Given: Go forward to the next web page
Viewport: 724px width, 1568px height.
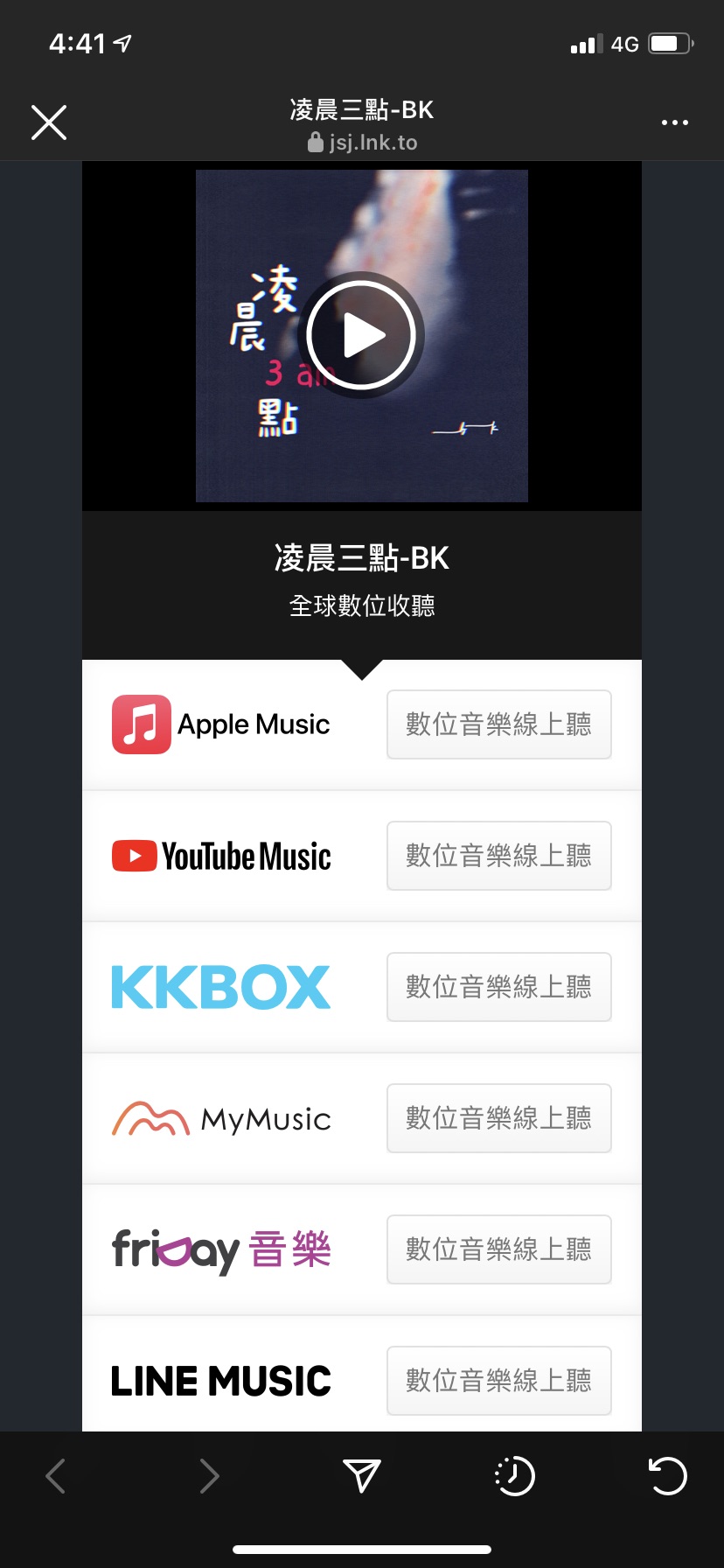Looking at the screenshot, I should (x=209, y=1476).
